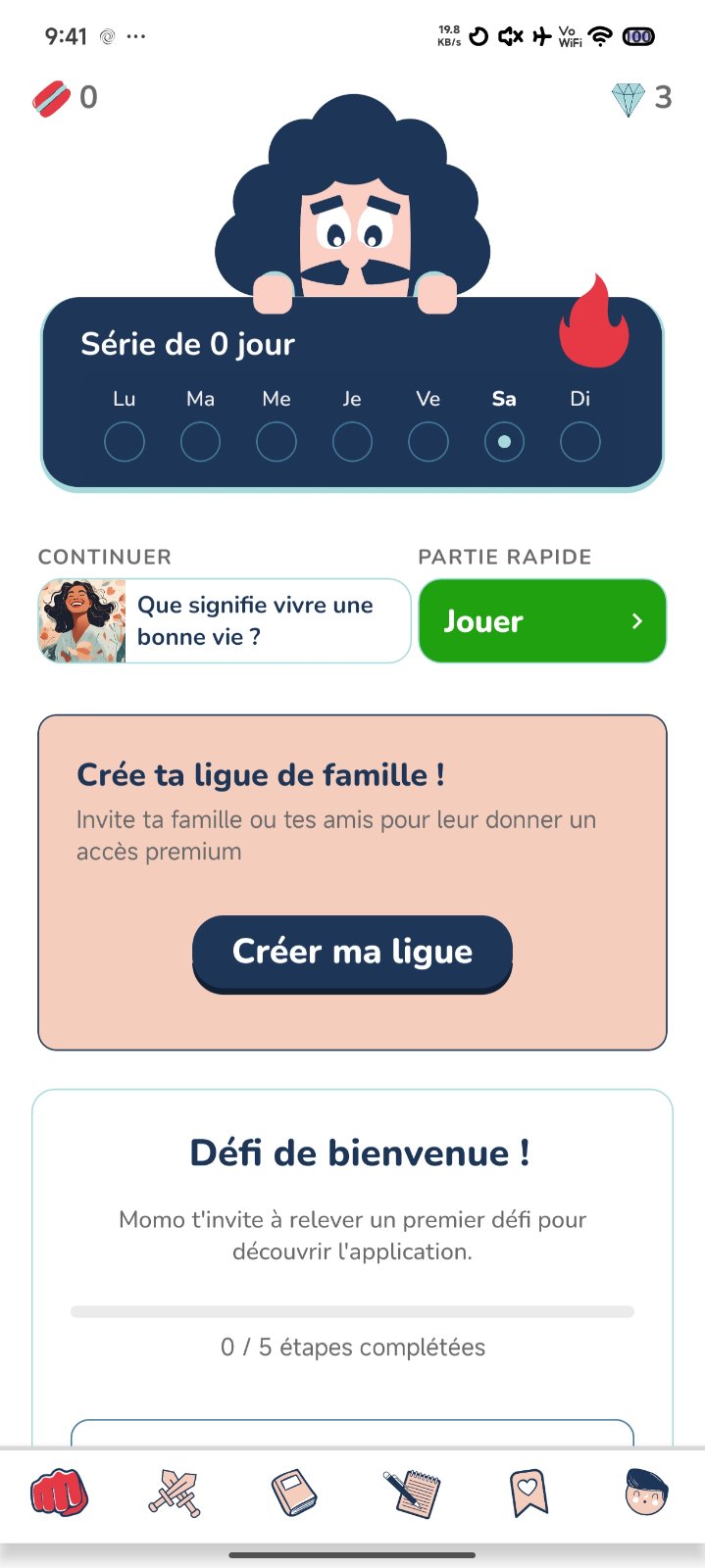Viewport: 705px width, 1568px height.
Task: Tap the green Jouer button
Action: [542, 621]
